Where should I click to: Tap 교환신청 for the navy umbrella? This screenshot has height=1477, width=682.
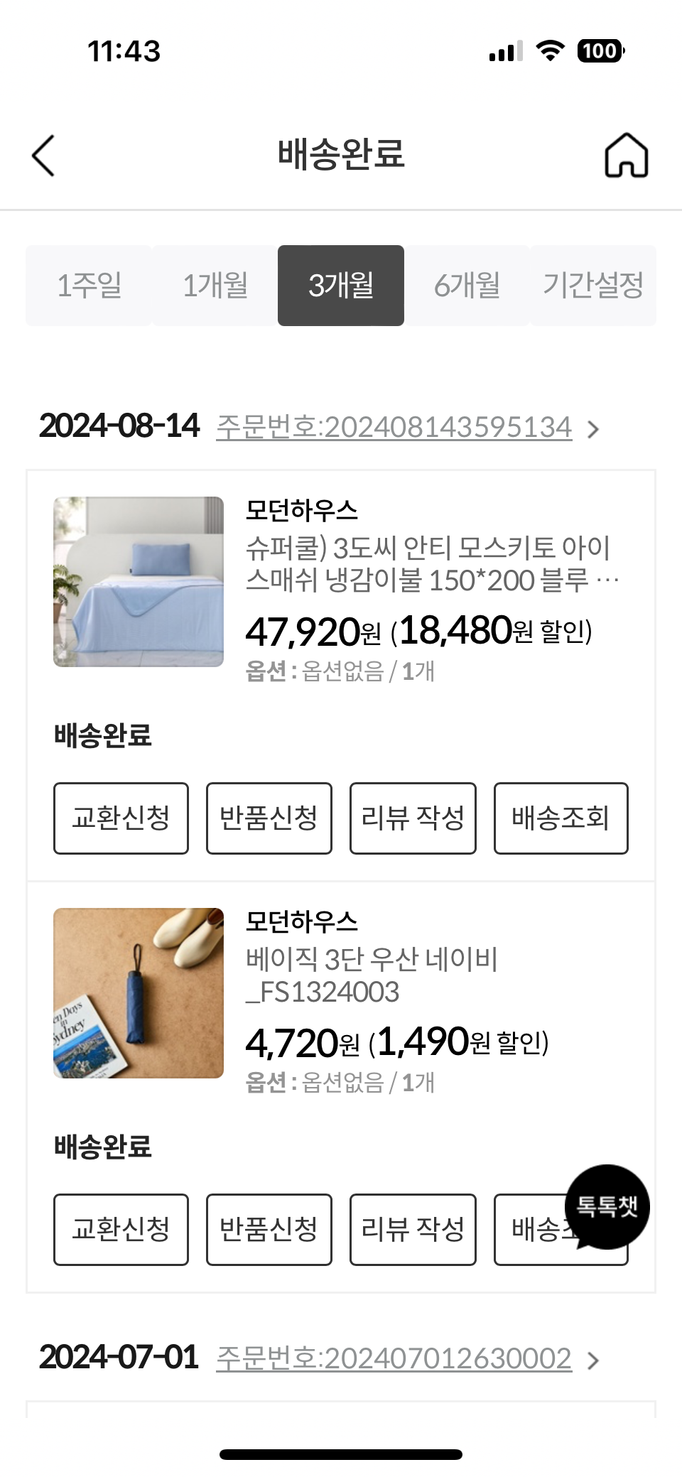tap(121, 1229)
